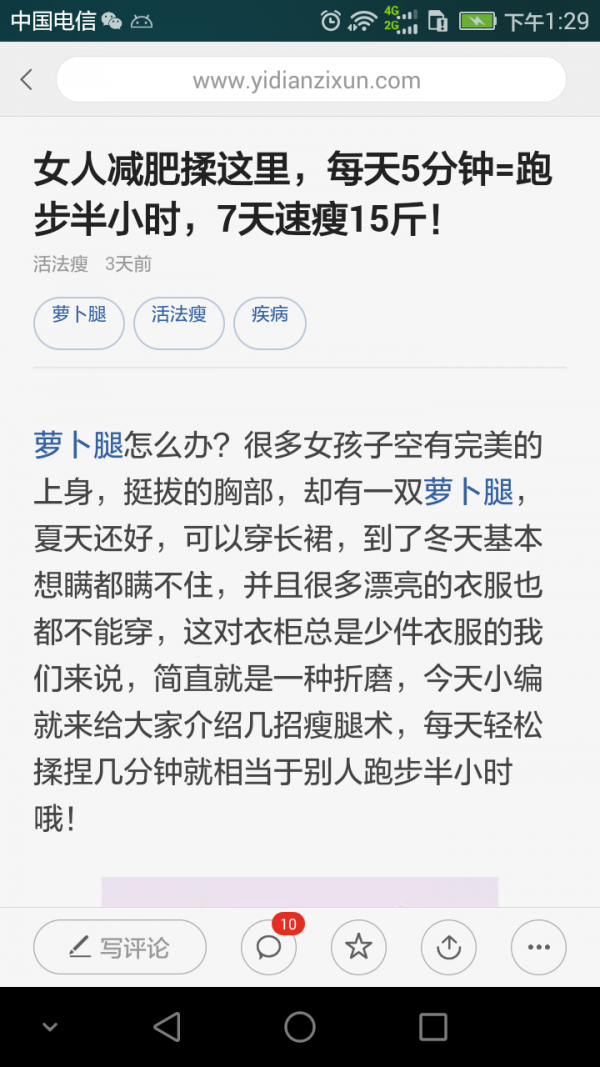Open the 萝卜腿 link starting the article
The image size is (600, 1067).
point(79,444)
